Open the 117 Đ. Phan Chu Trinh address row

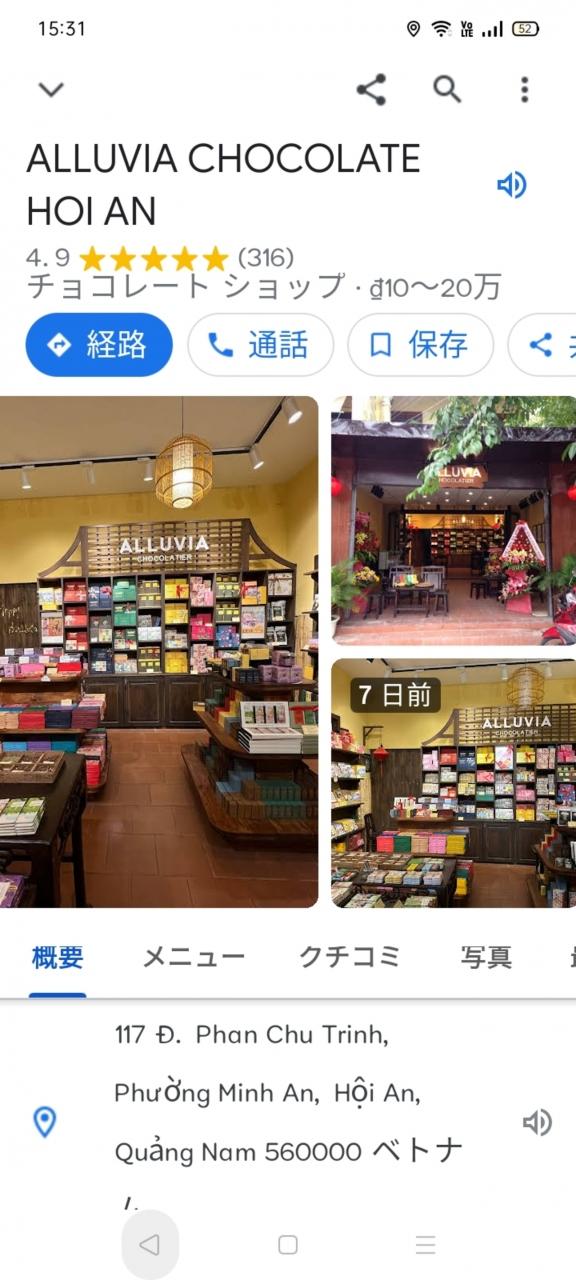288,1122
